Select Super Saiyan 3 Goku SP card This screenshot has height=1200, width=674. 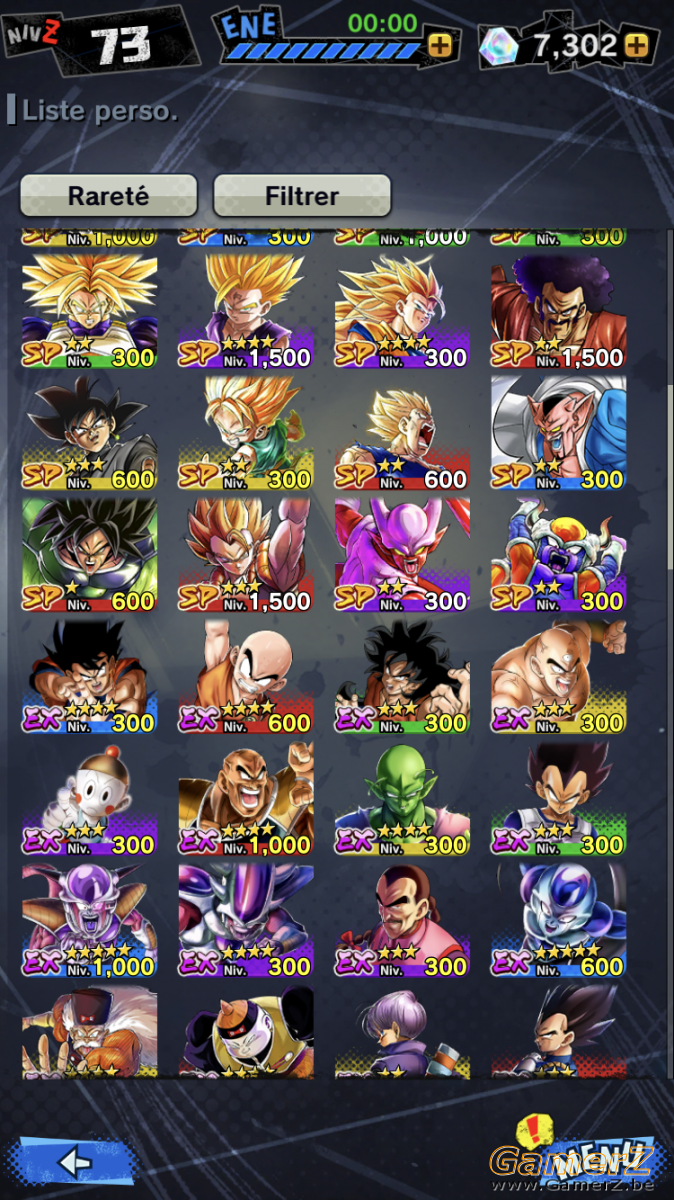(402, 310)
